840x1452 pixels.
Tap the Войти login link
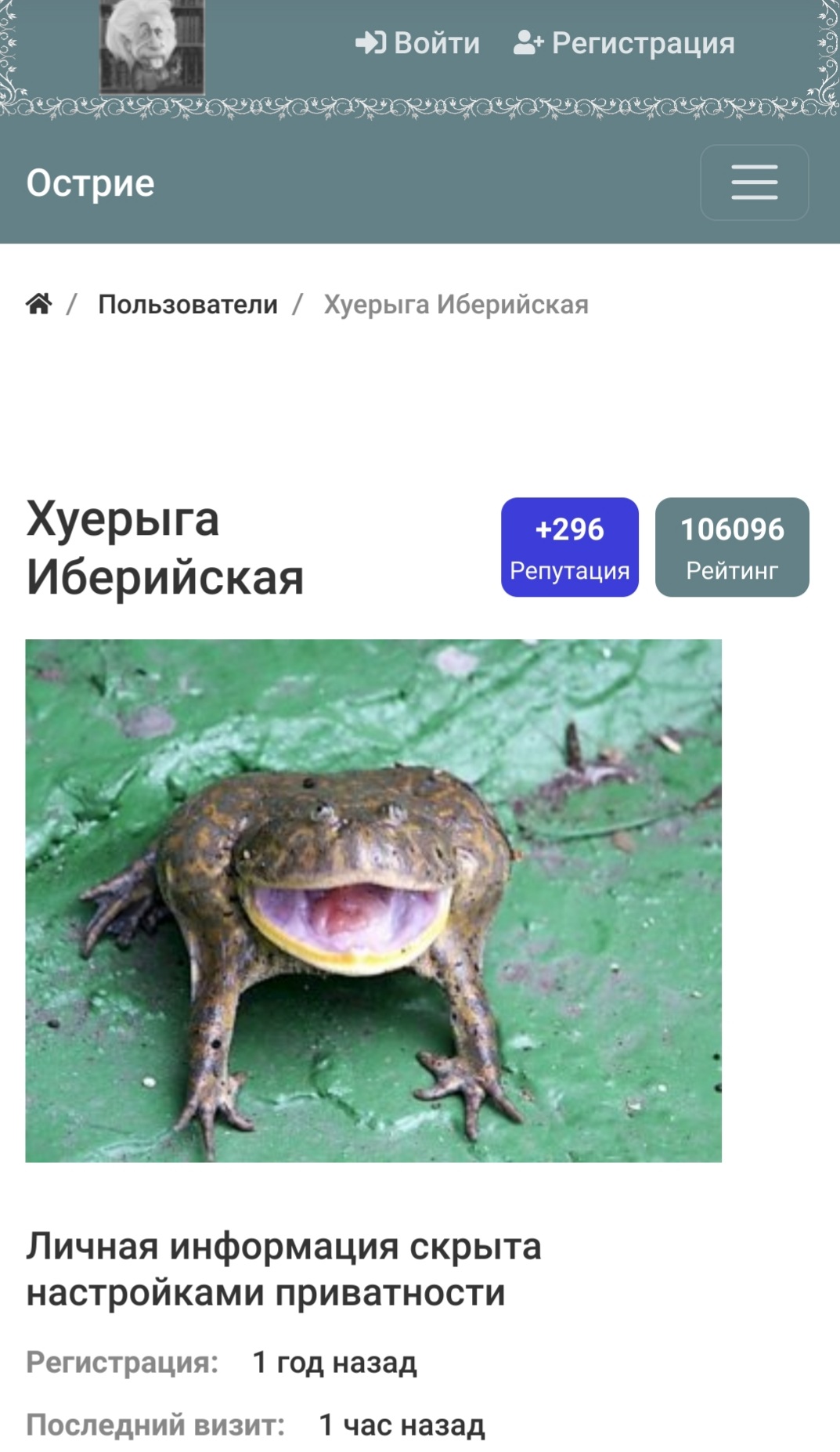point(417,43)
